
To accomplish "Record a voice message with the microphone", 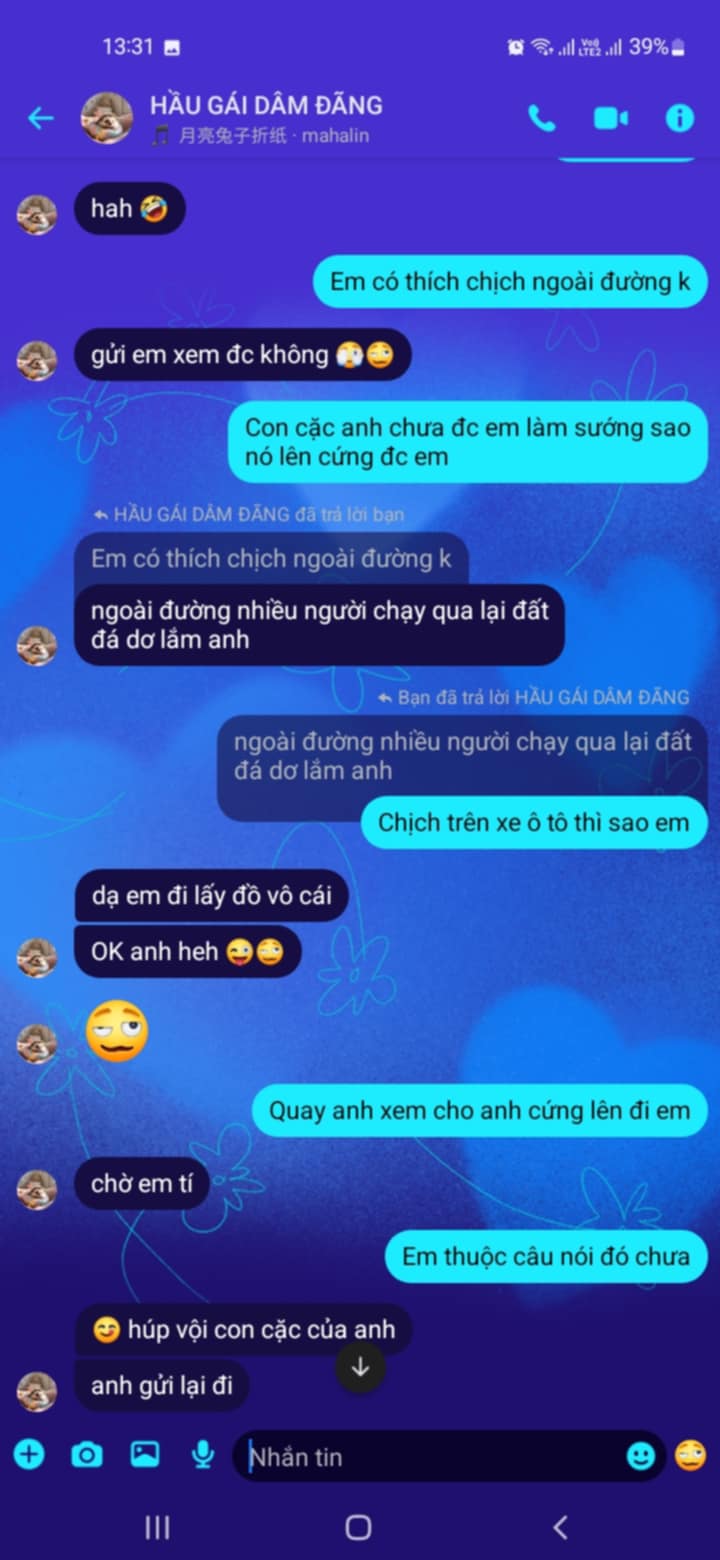I will pos(203,1454).
